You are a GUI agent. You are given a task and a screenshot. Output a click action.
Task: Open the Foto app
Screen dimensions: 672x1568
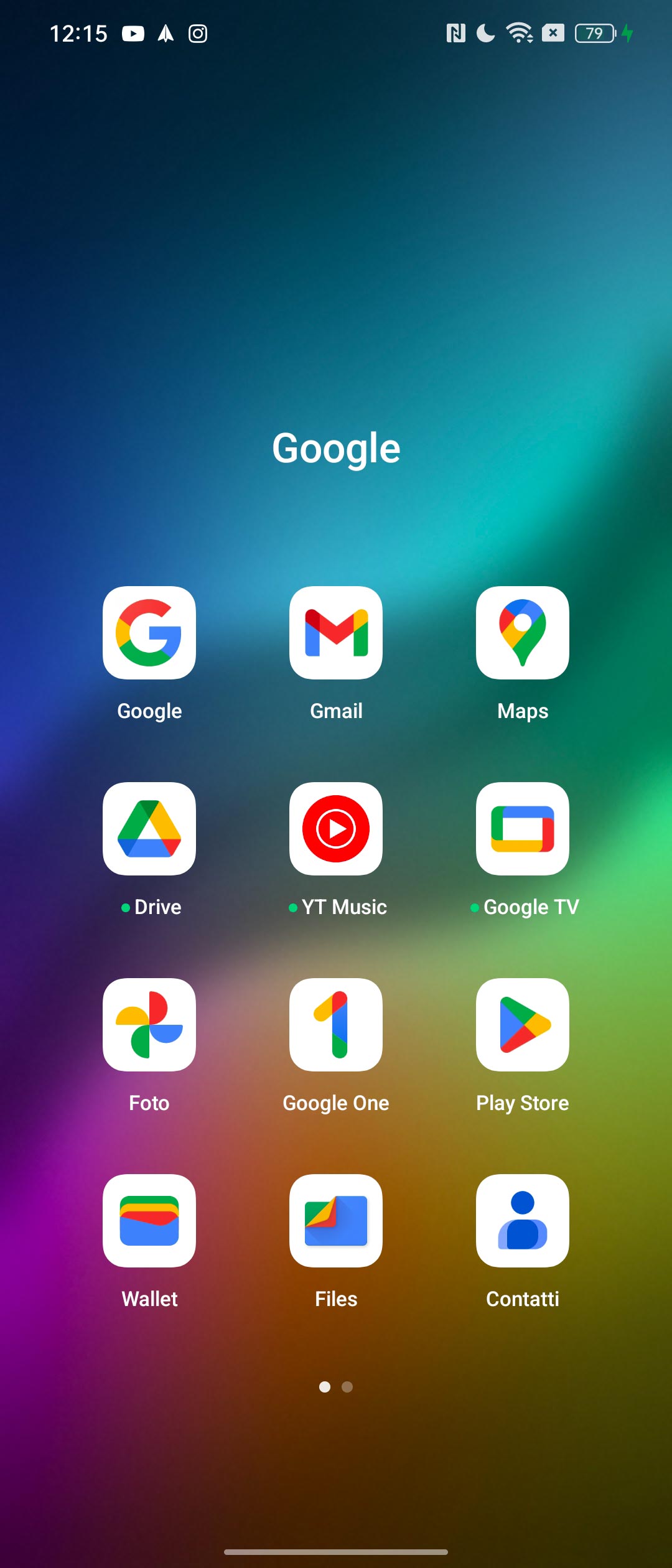coord(149,1025)
